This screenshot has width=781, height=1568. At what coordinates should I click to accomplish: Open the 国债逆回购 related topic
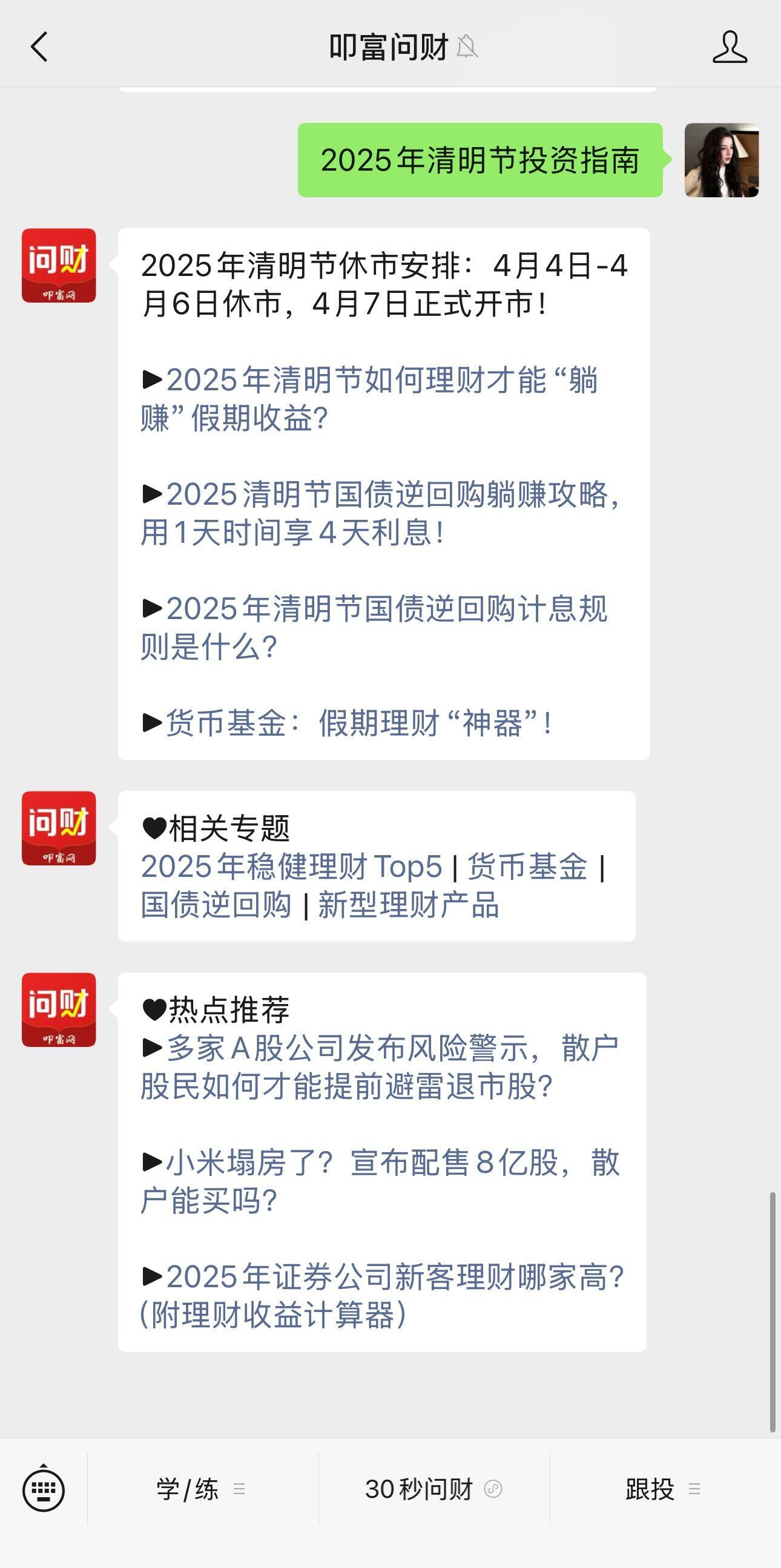216,905
